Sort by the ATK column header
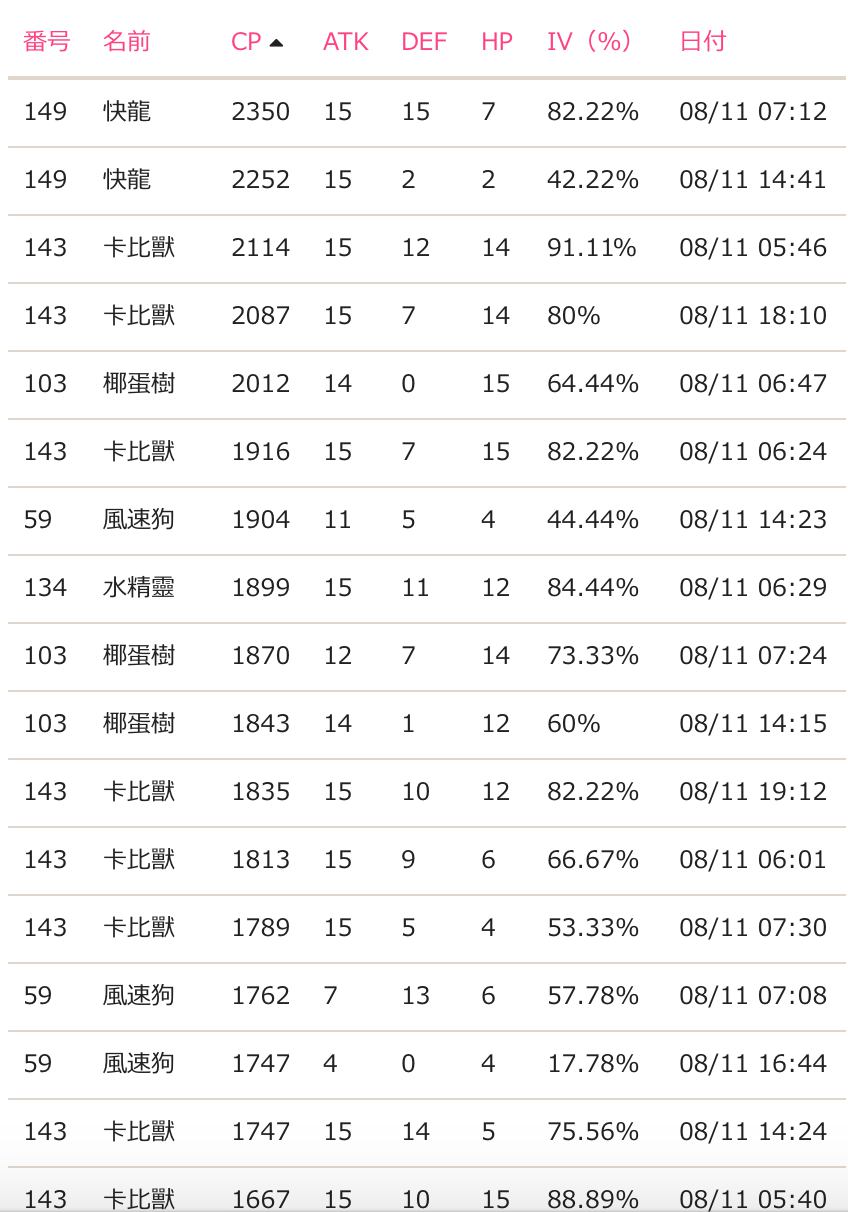The width and height of the screenshot is (848, 1212). [346, 42]
